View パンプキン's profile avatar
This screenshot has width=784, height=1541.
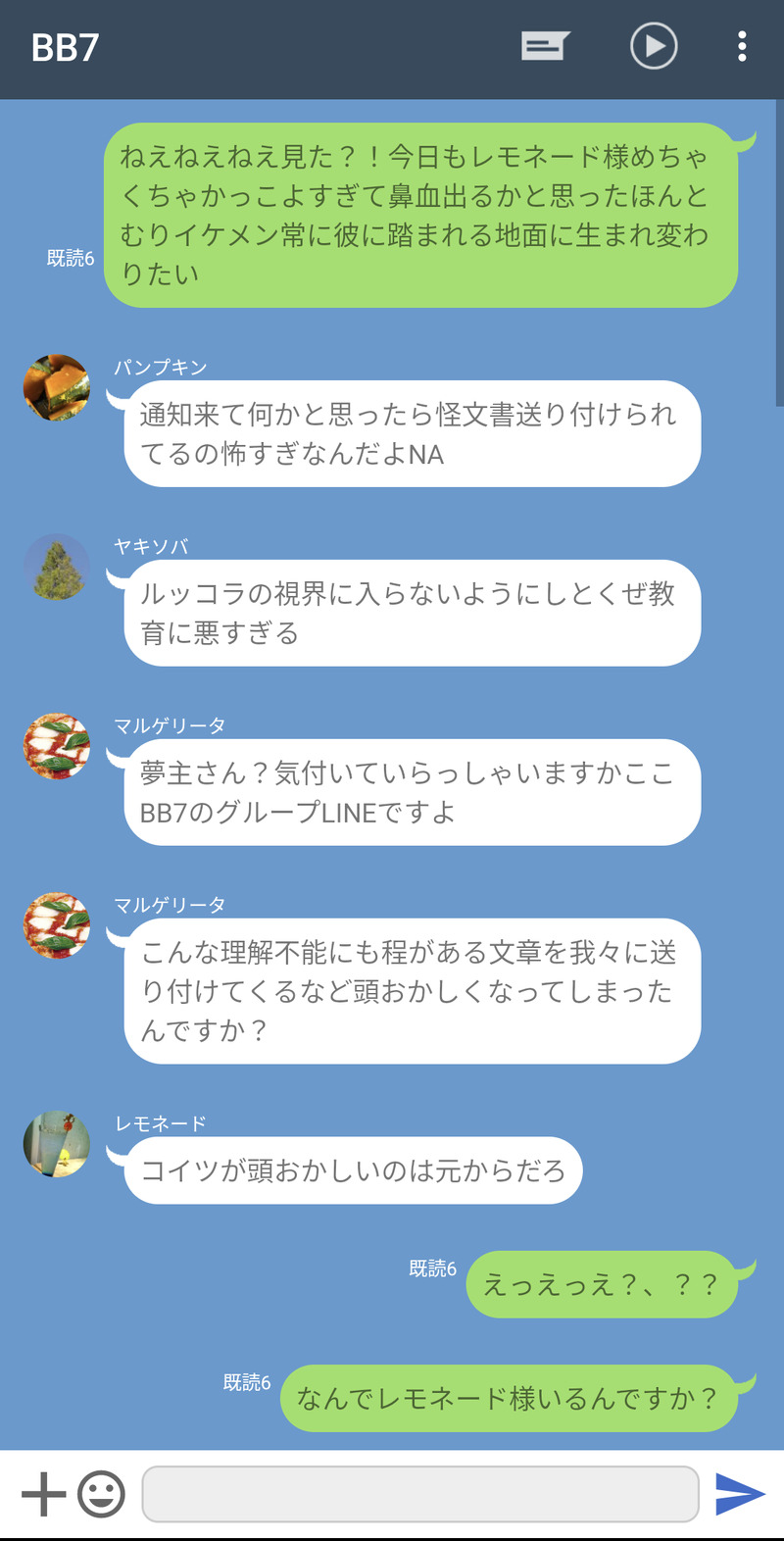(57, 388)
